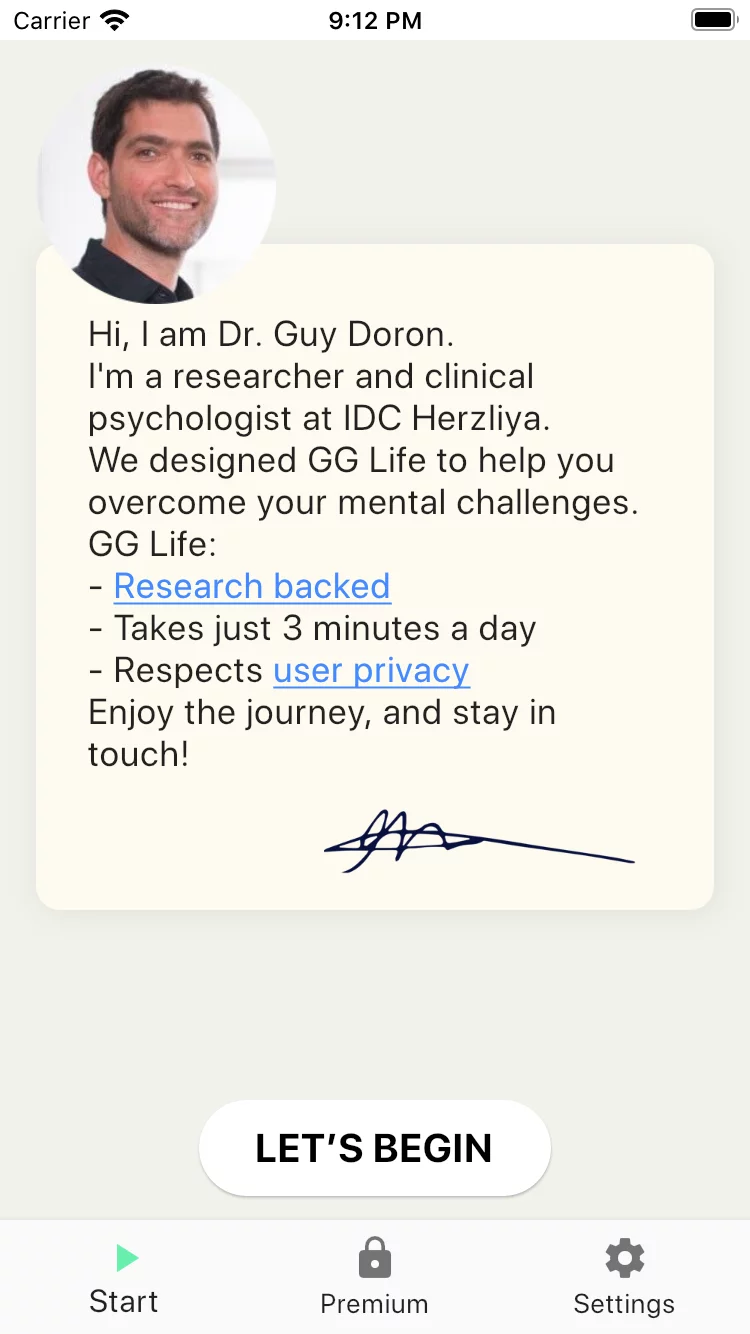Image resolution: width=750 pixels, height=1334 pixels.
Task: Tap the LET'S BEGIN button
Action: tap(374, 1148)
